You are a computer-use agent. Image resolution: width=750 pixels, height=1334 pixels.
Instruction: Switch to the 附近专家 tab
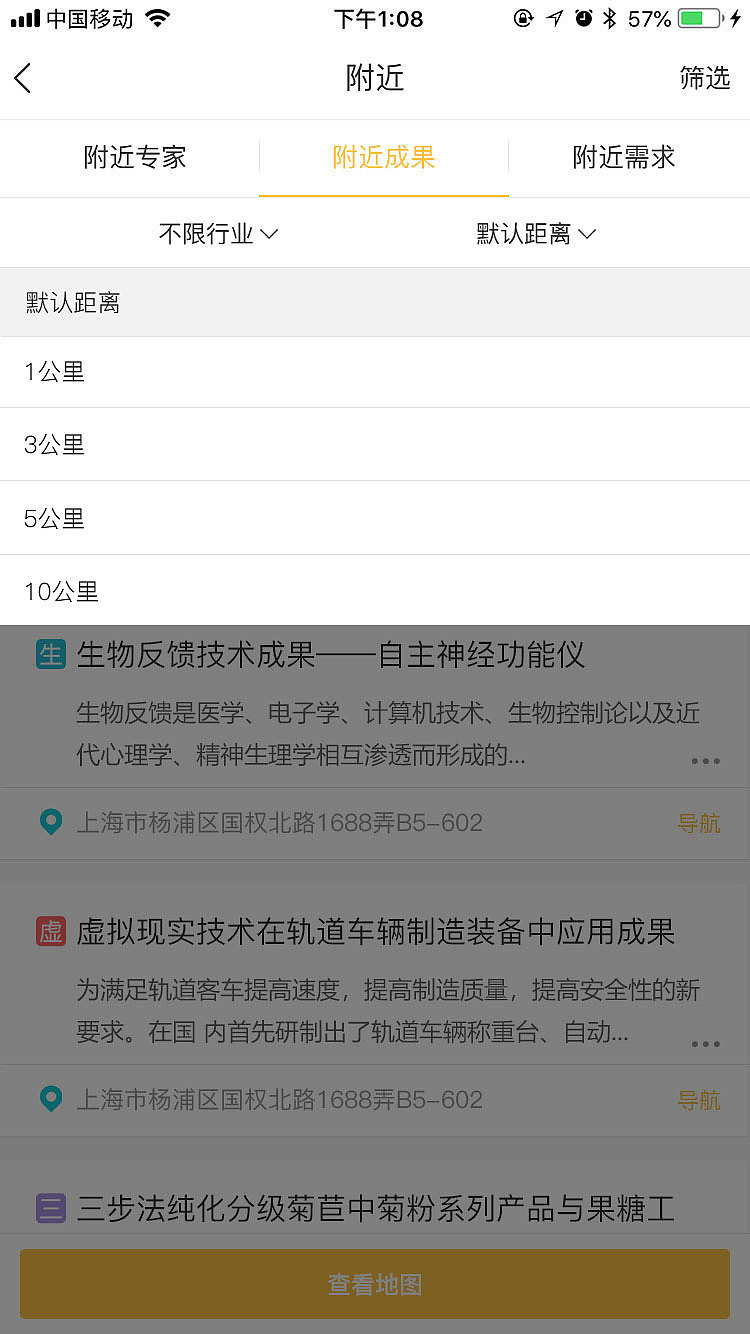click(x=134, y=157)
